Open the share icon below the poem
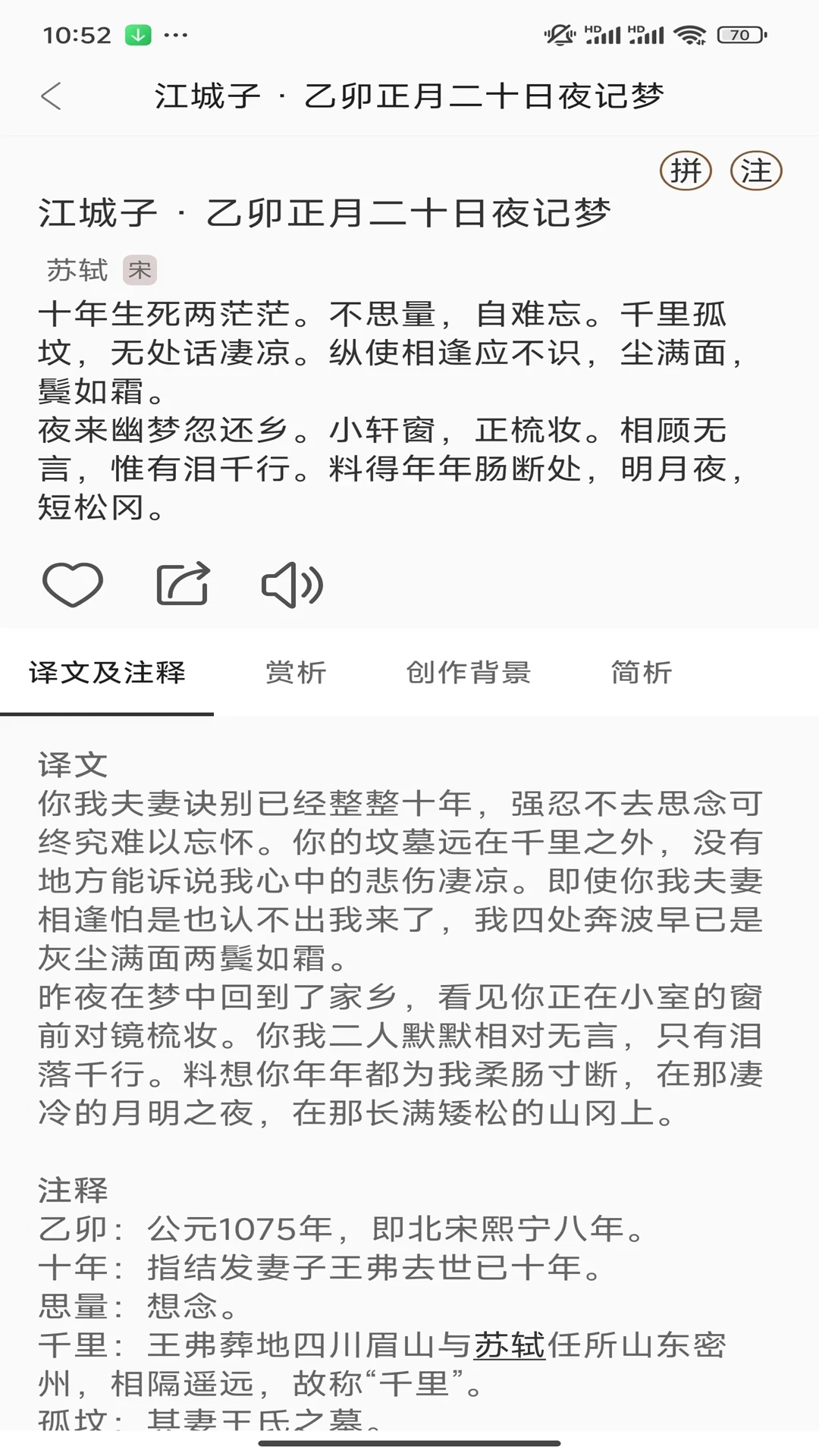819x1456 pixels. pos(182,584)
